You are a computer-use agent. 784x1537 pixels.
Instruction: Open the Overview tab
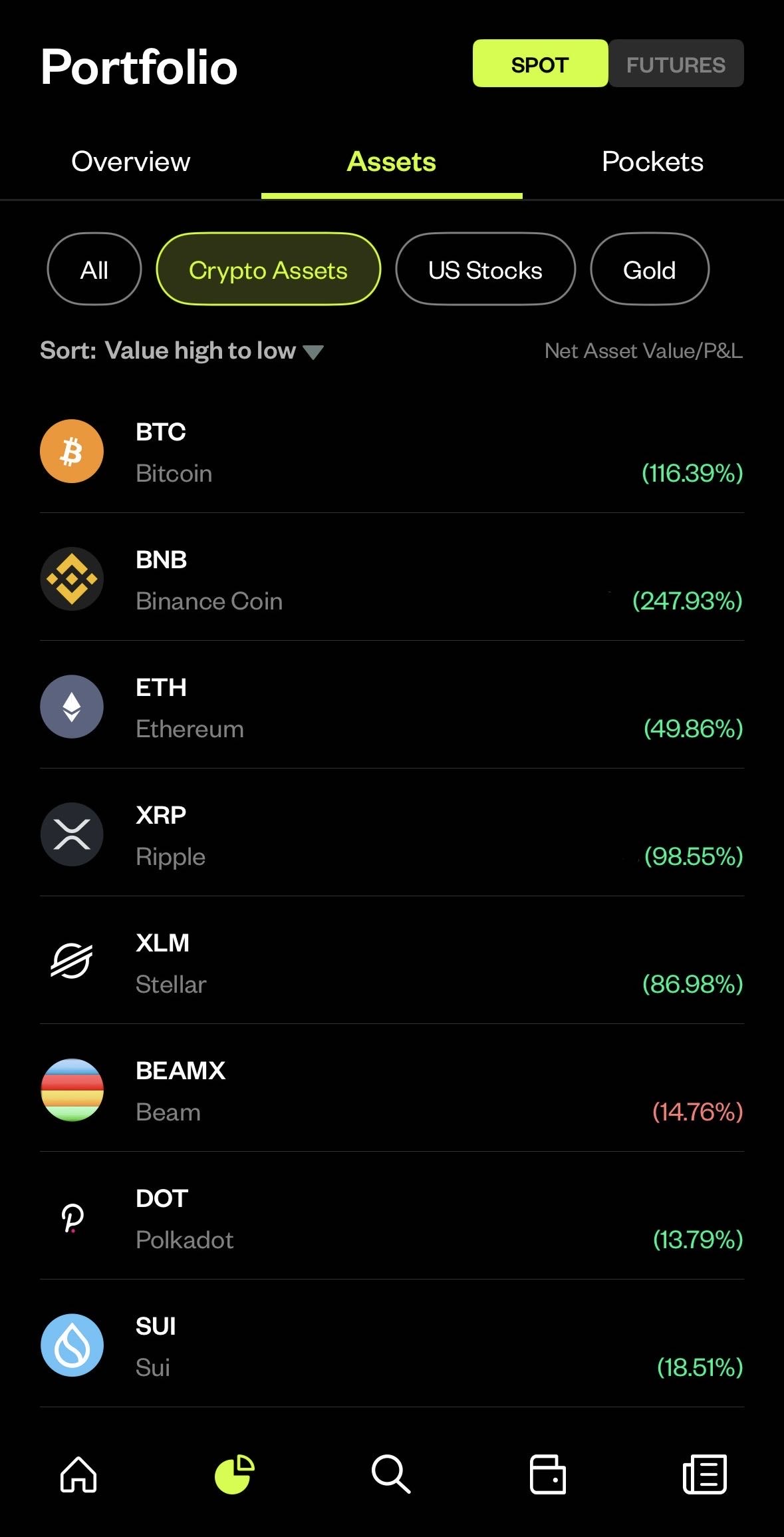pos(130,162)
